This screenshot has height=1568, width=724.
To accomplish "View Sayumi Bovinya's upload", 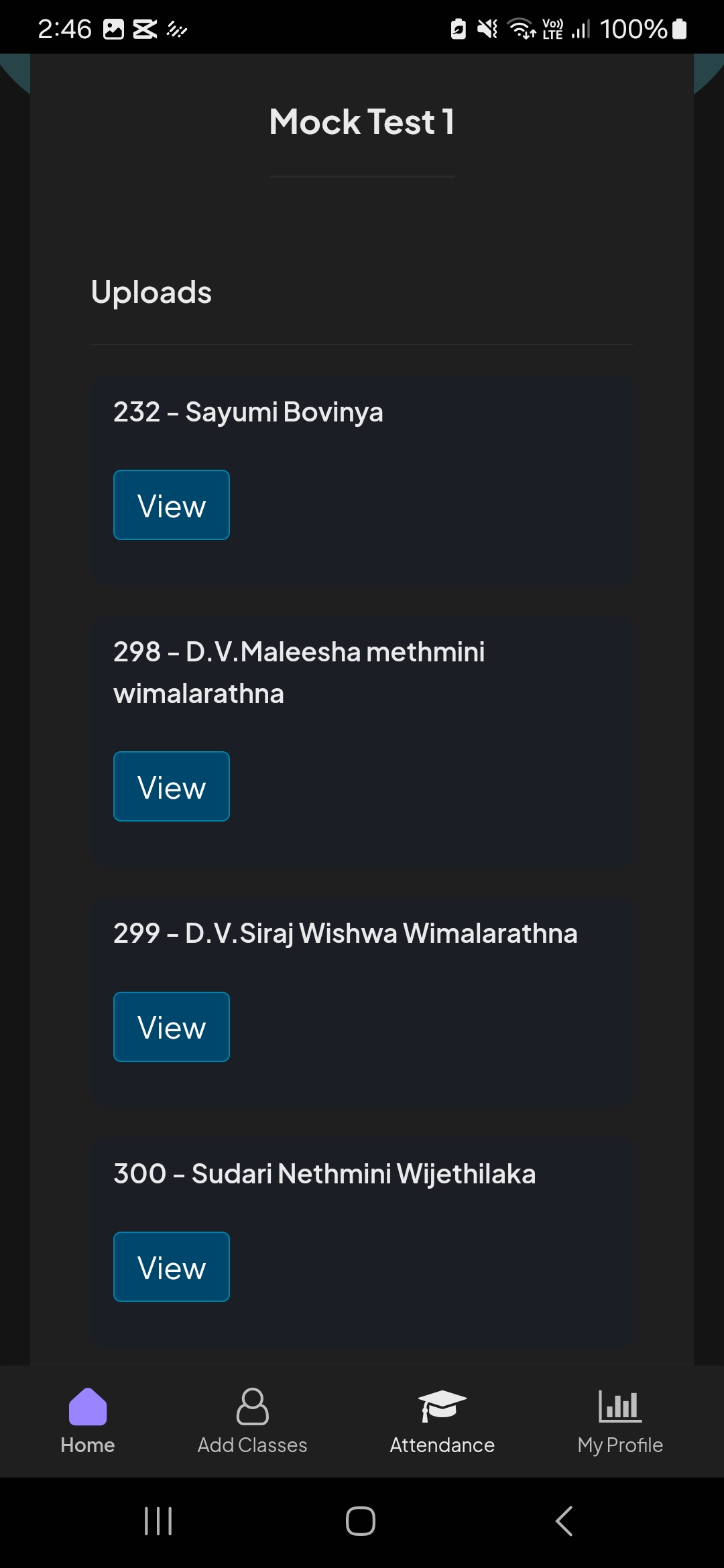I will pyautogui.click(x=172, y=505).
